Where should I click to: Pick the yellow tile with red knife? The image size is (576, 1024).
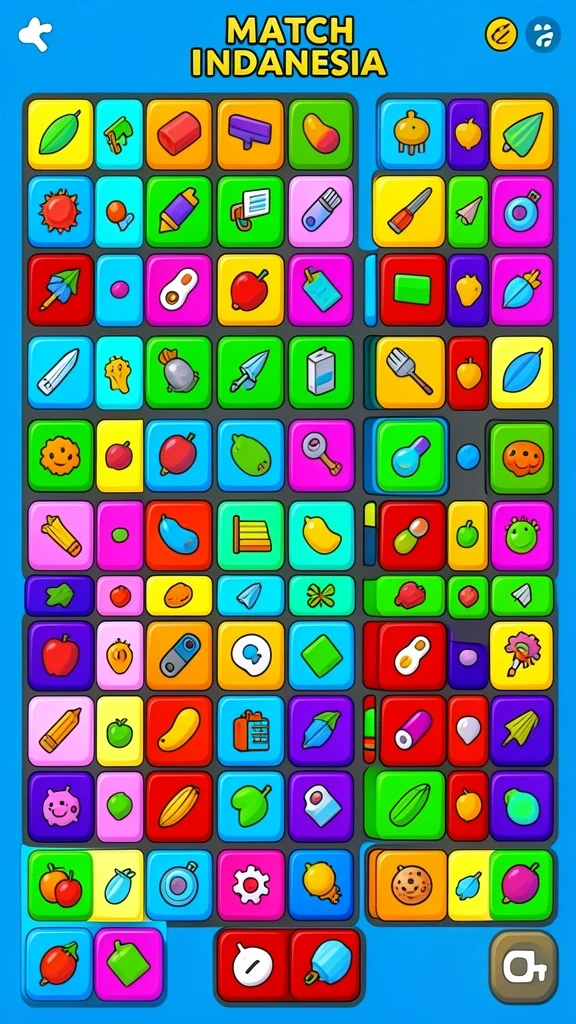coord(409,212)
